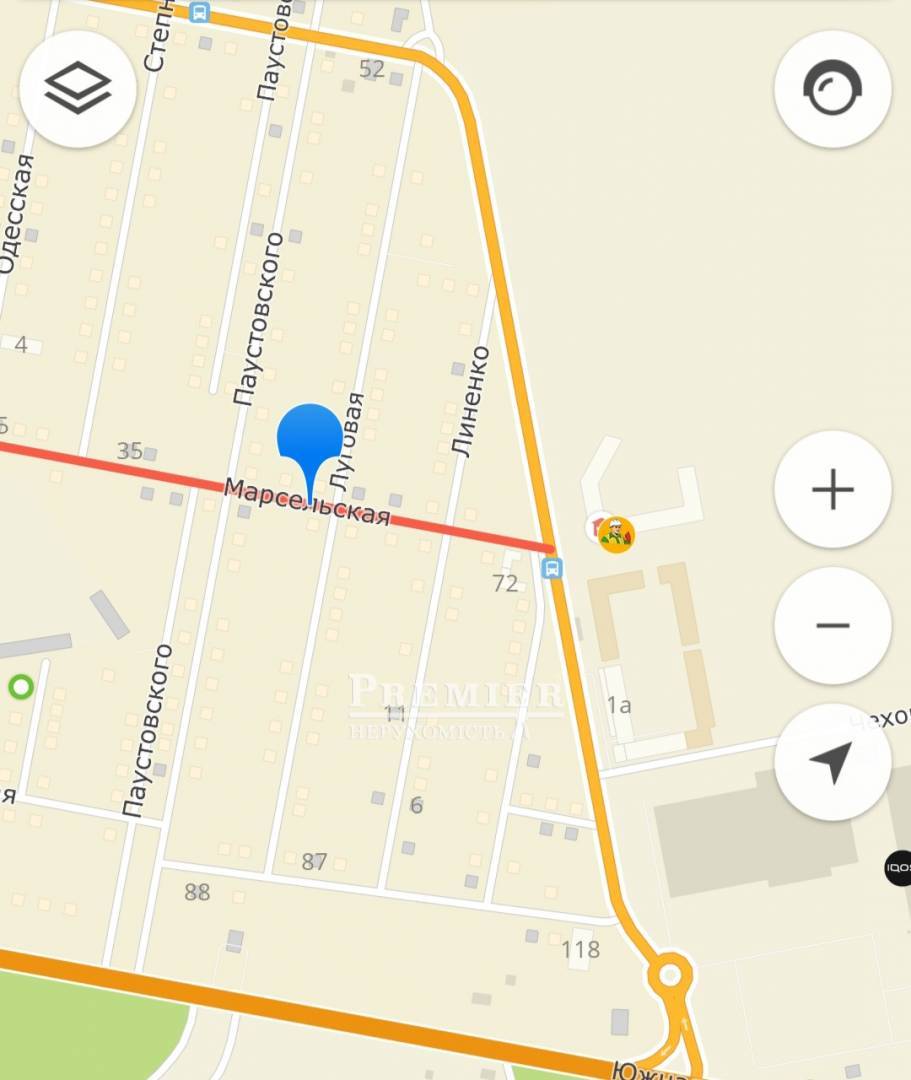Zoom out with the minus button

(x=832, y=626)
